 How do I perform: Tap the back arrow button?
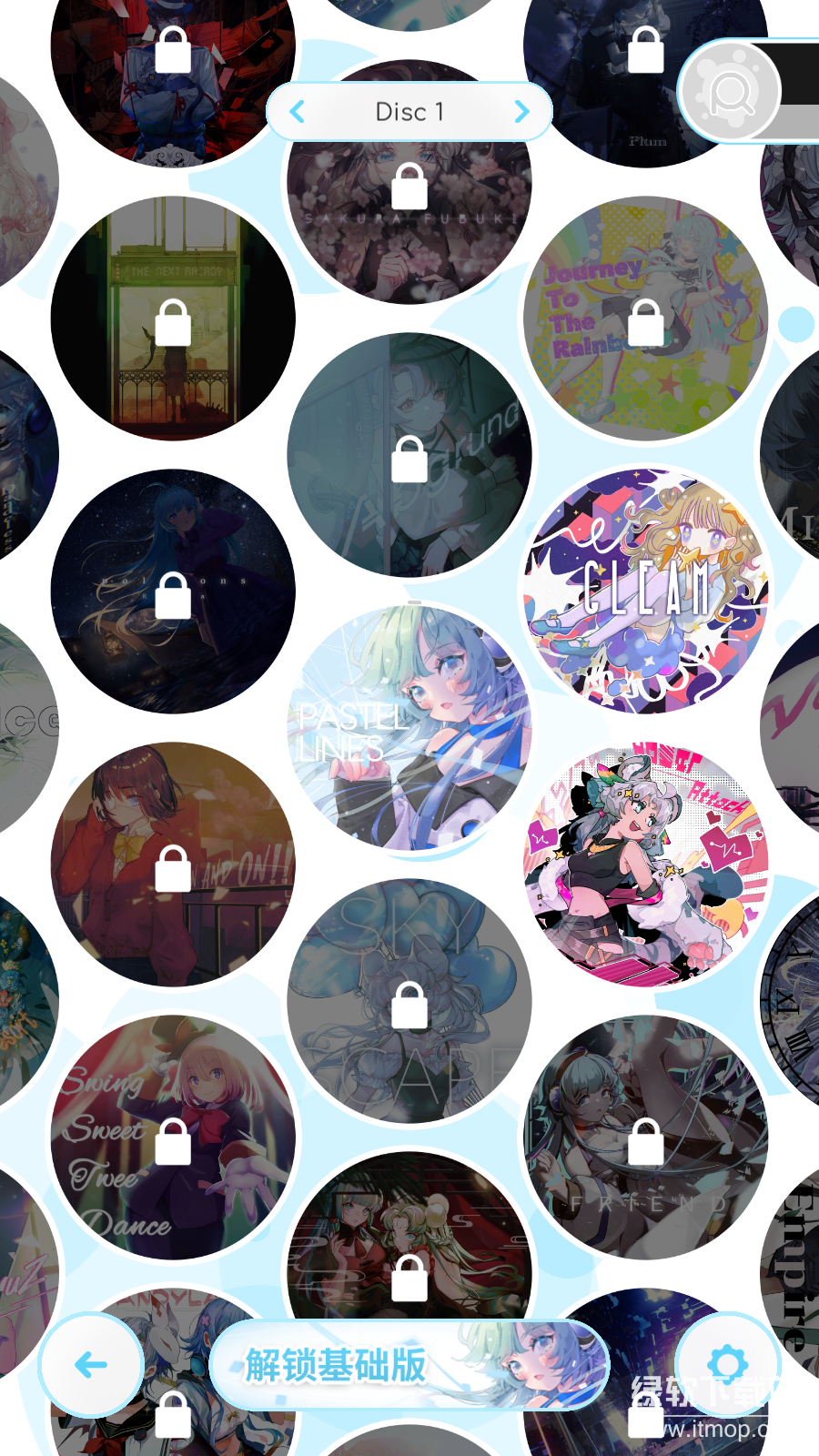[x=91, y=1364]
